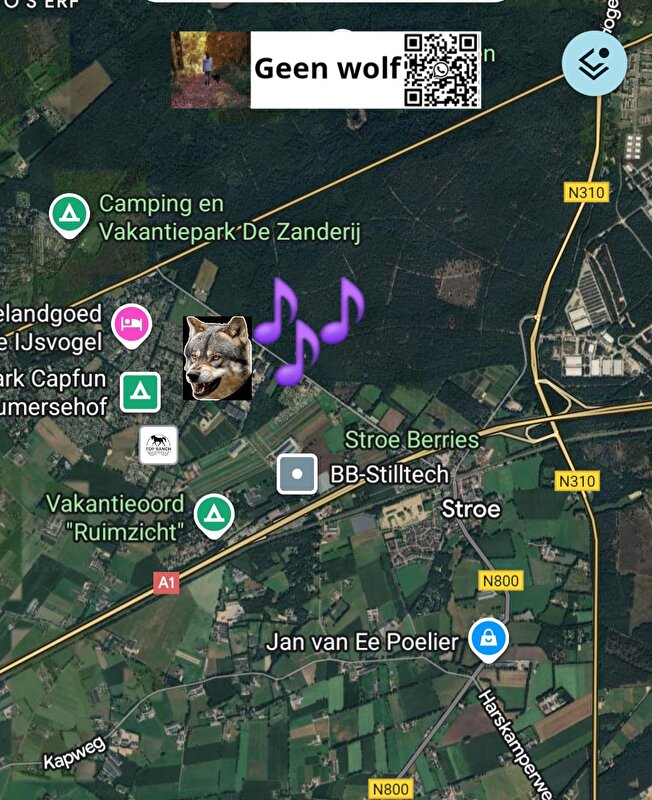Tap the Capfun campsite marker

point(141,391)
